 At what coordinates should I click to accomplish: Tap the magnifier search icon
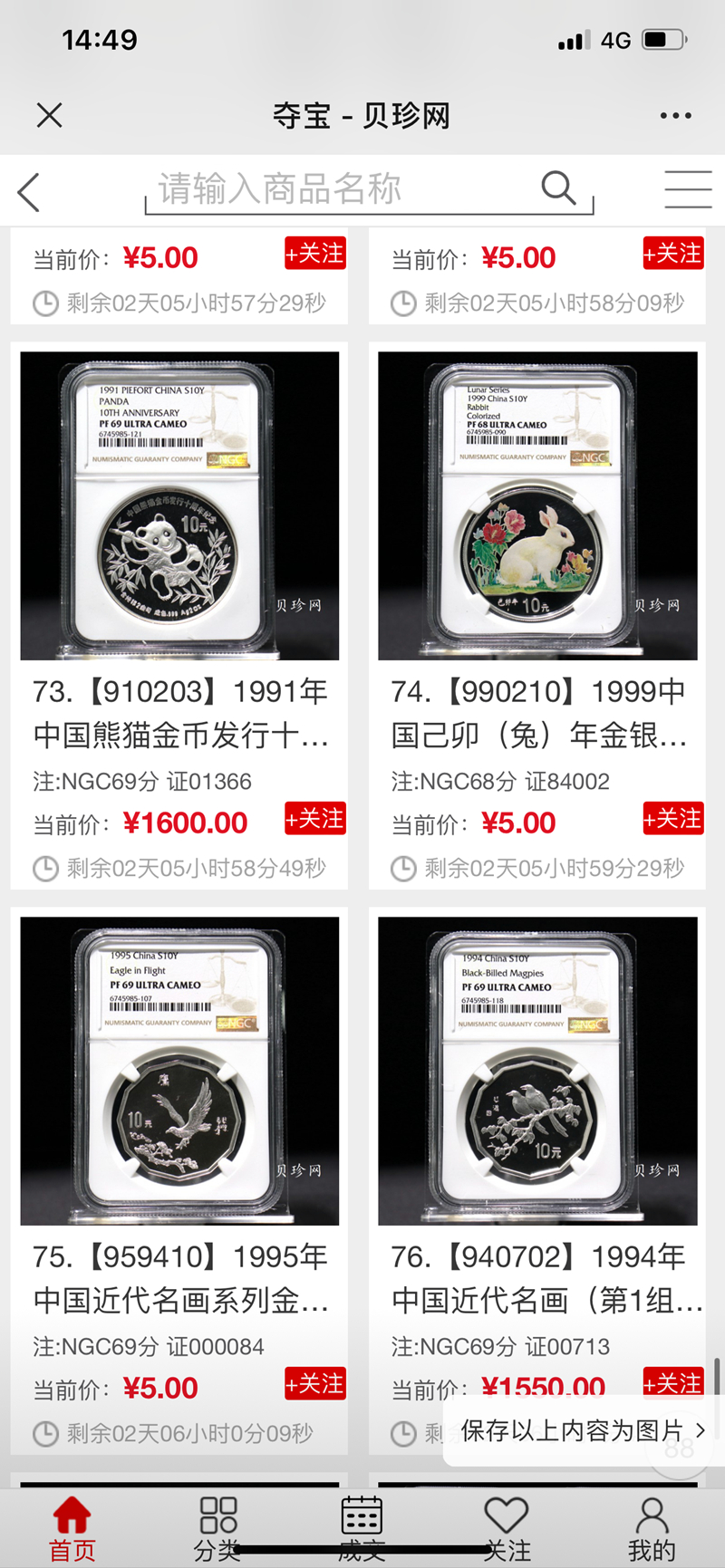pyautogui.click(x=558, y=188)
